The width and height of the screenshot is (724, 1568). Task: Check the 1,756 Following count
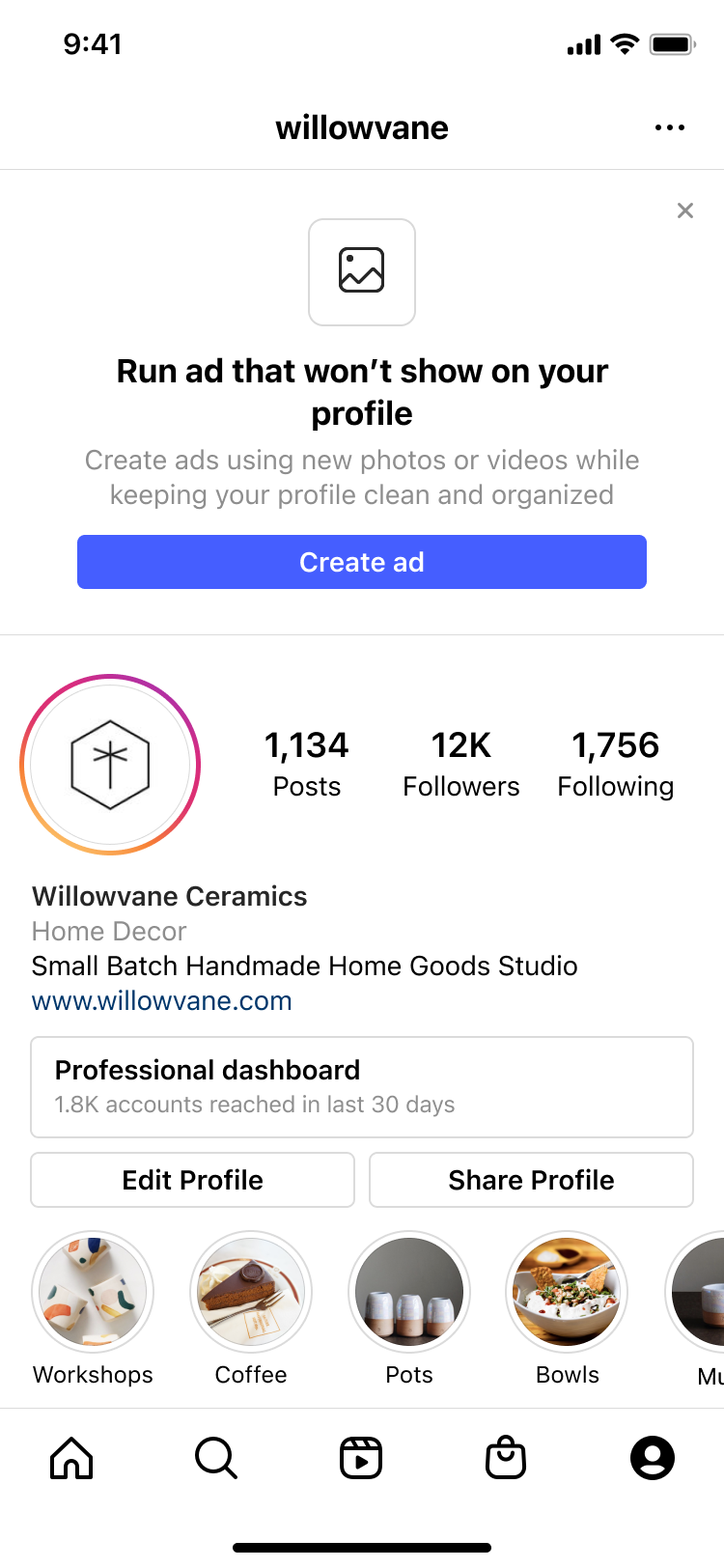pos(615,763)
